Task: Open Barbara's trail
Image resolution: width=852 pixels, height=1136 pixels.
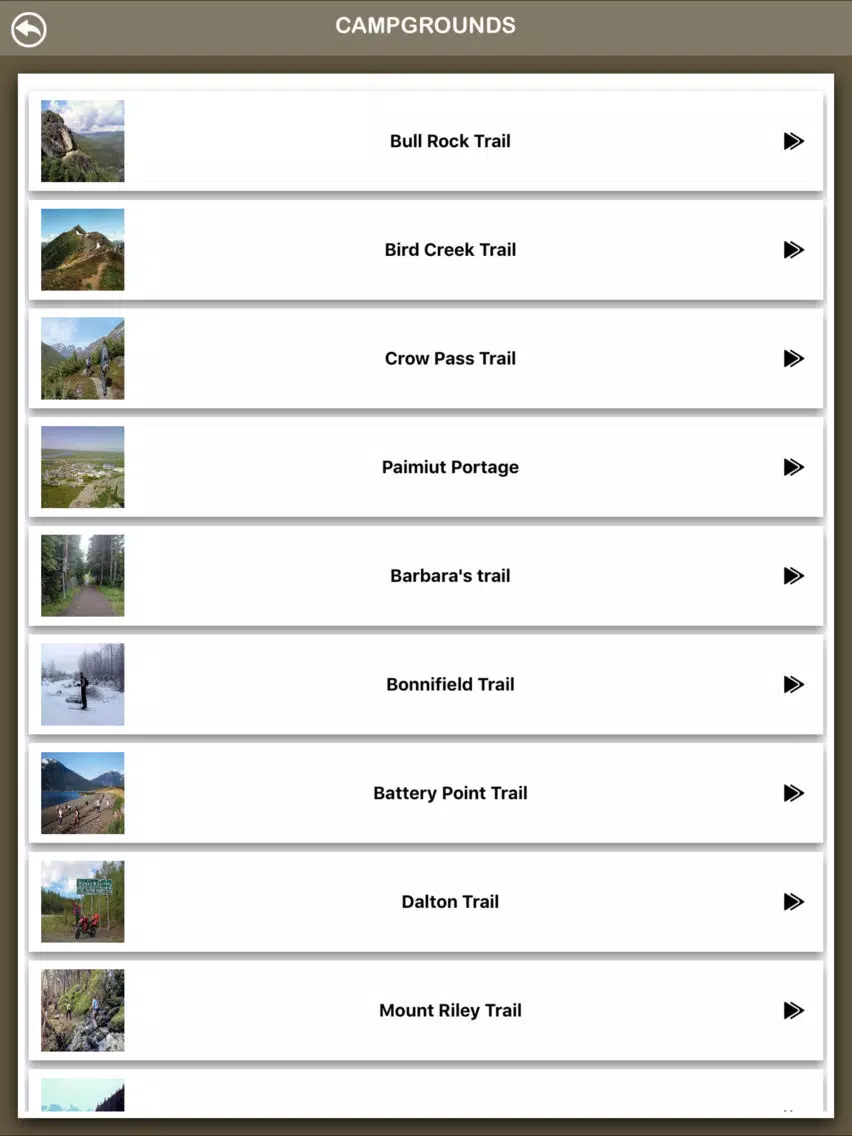Action: pos(426,576)
